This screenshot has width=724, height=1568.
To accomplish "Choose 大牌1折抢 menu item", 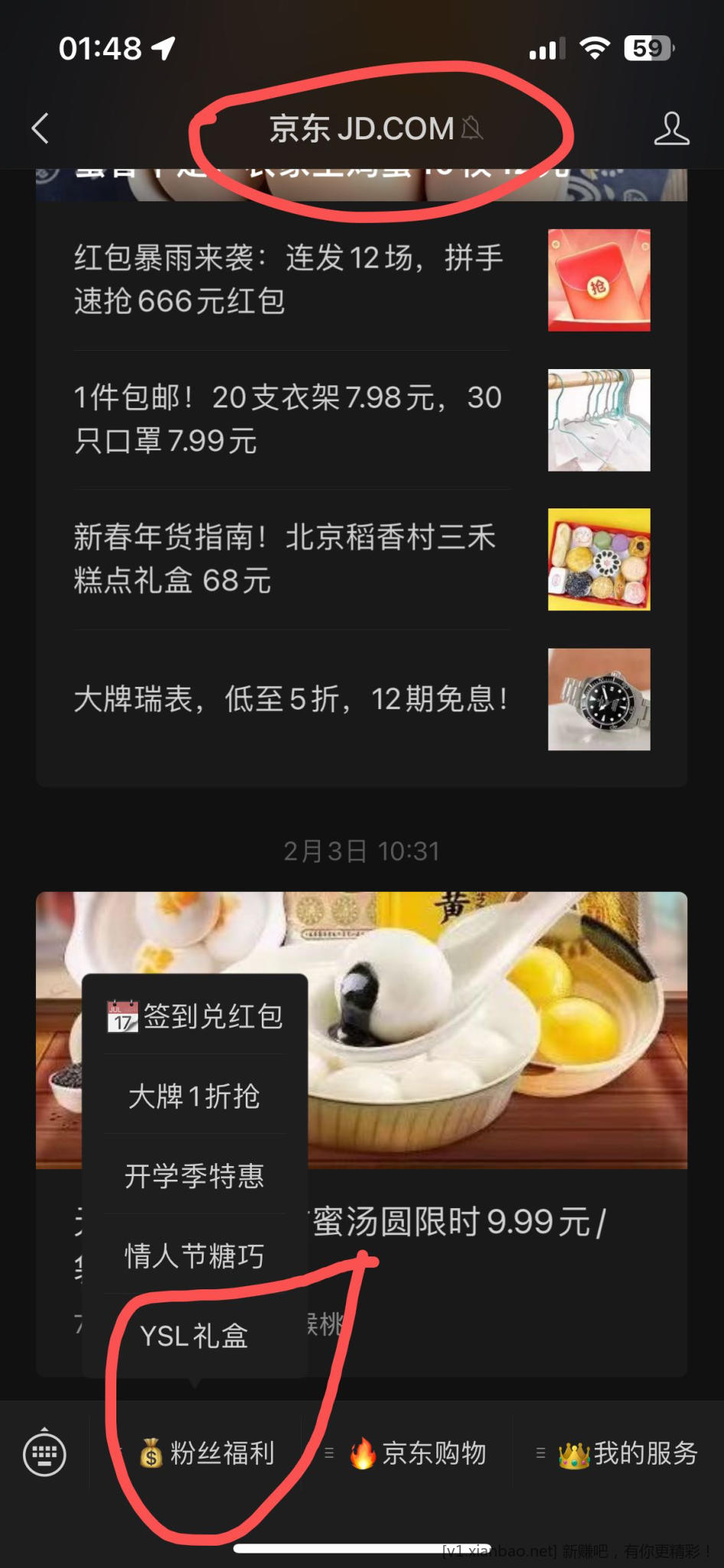I will tap(194, 1096).
